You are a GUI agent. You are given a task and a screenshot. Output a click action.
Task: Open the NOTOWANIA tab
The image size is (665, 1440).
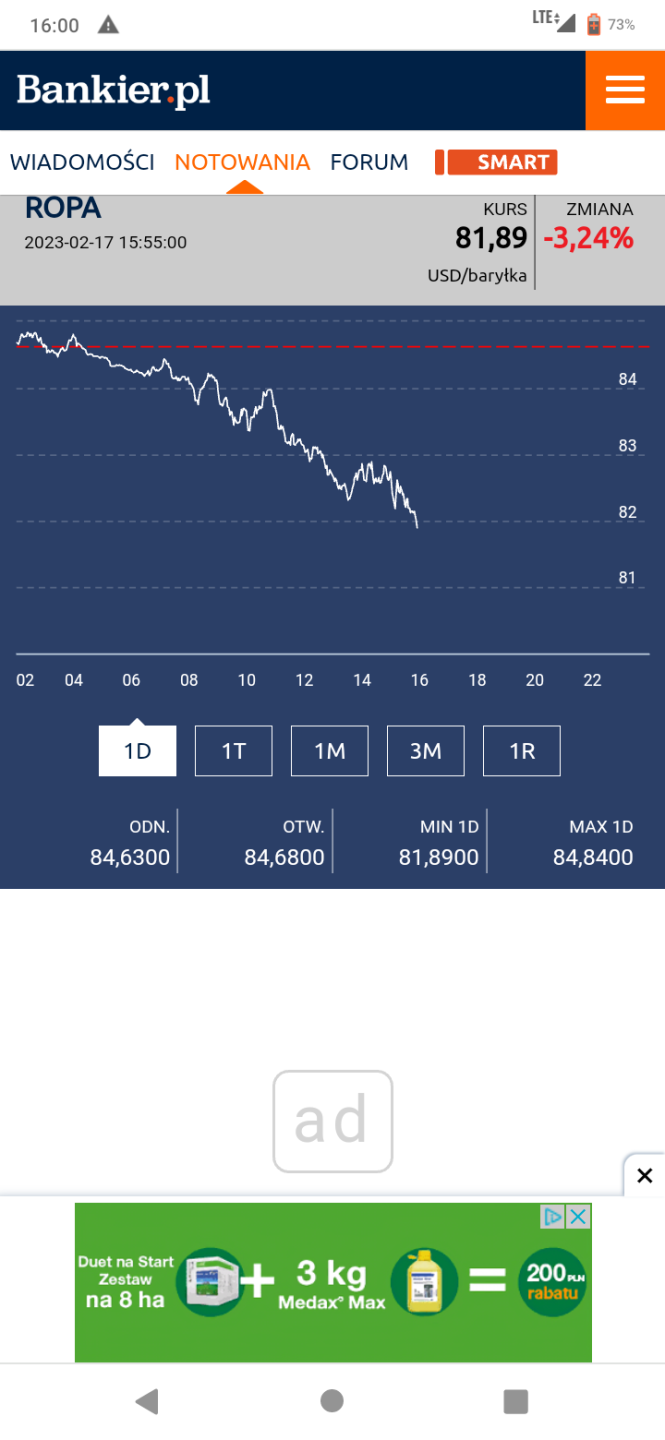coord(242,162)
